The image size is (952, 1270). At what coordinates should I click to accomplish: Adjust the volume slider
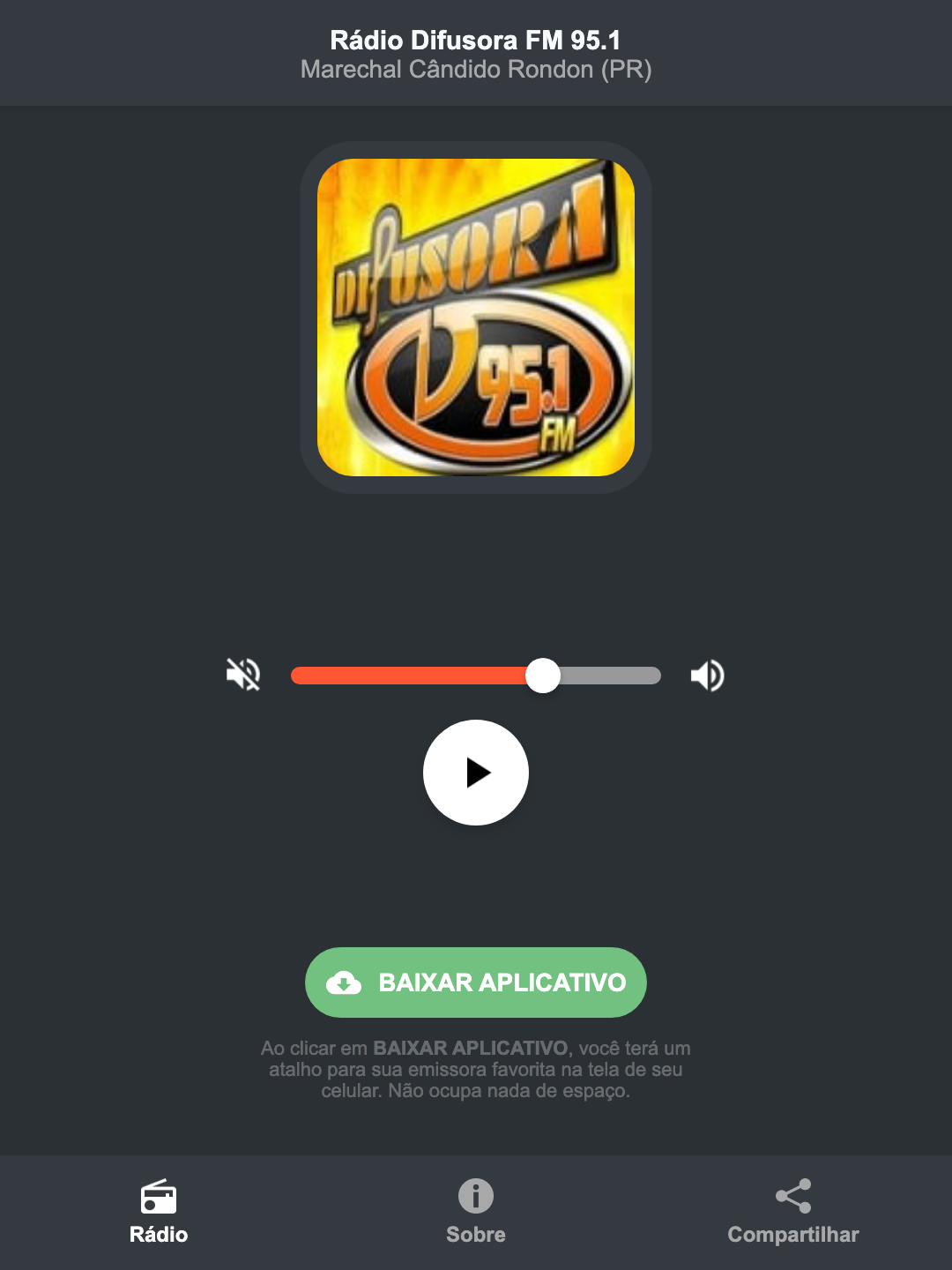coord(543,675)
